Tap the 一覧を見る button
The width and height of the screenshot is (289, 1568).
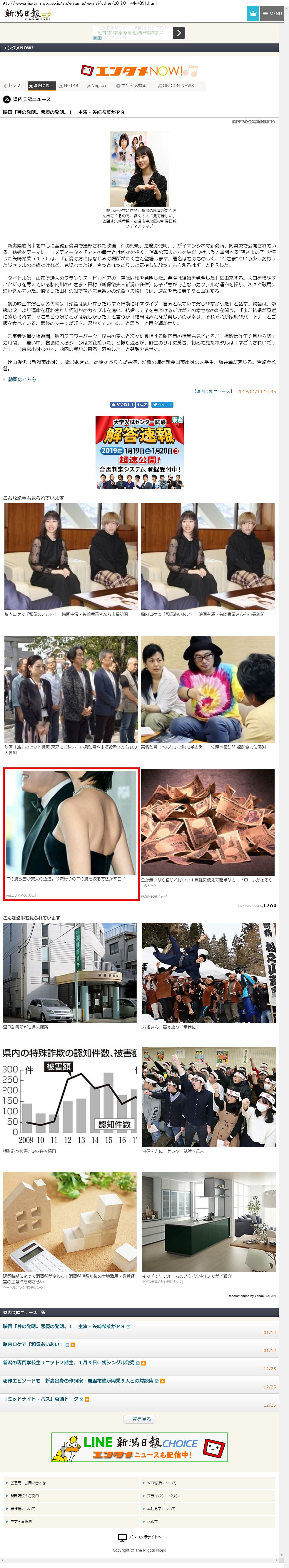click(139, 1419)
